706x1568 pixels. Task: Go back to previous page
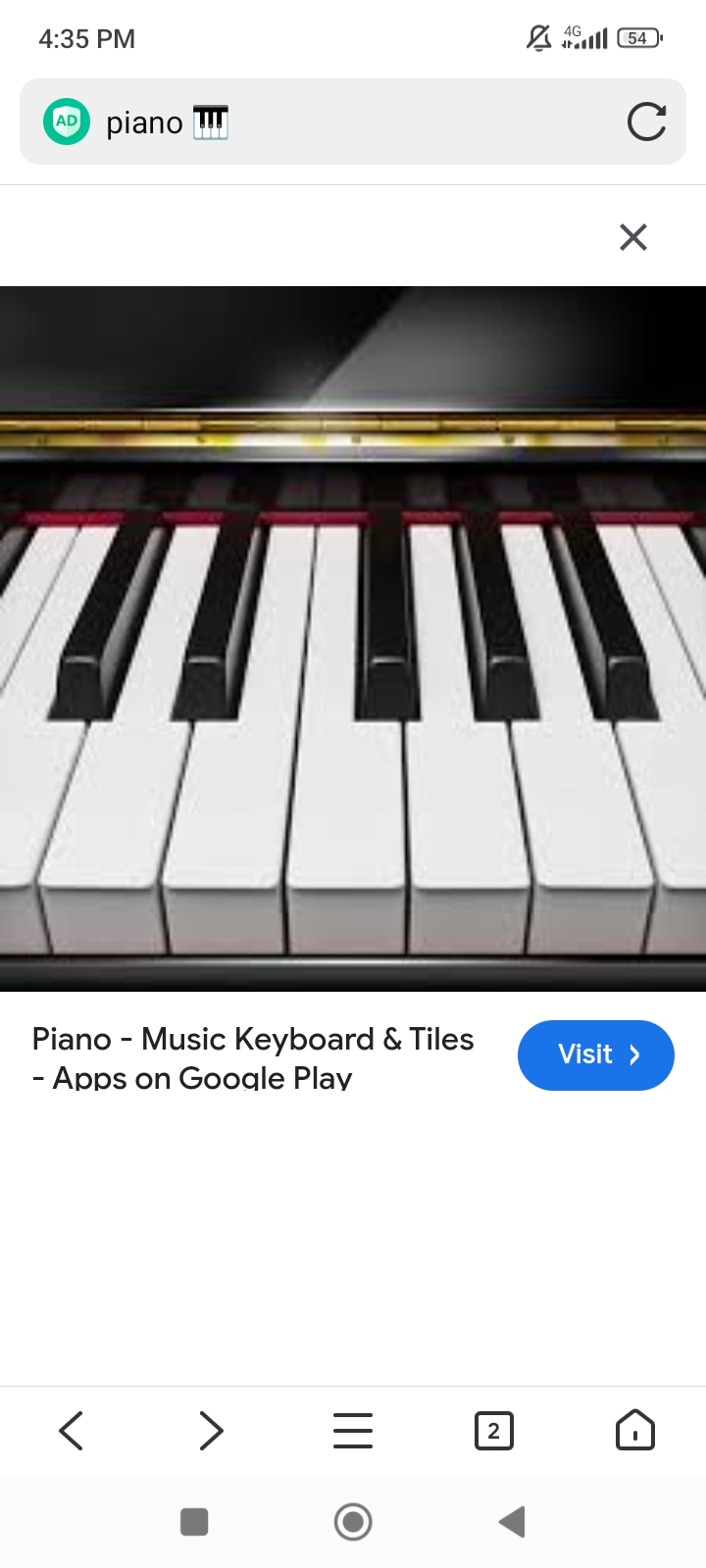72,1431
